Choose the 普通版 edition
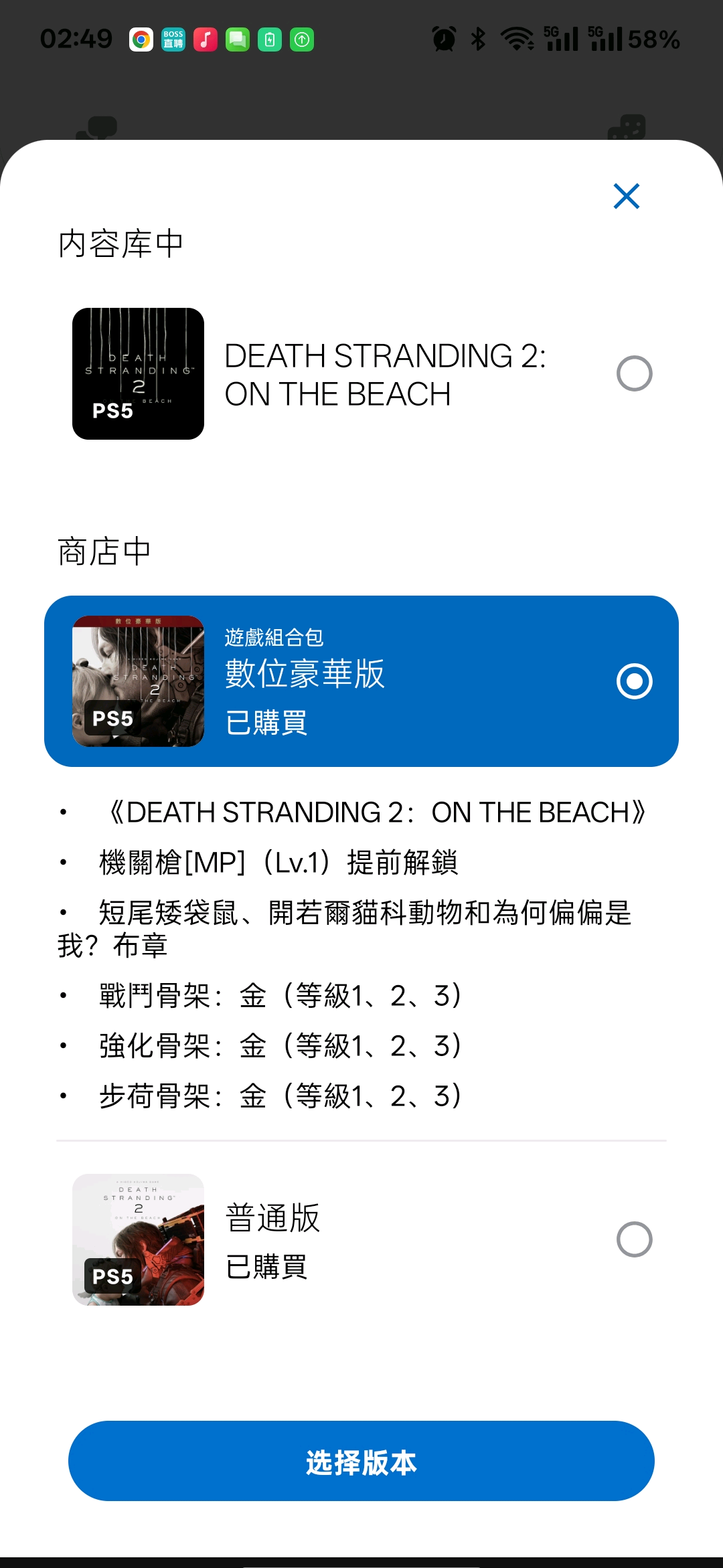The height and width of the screenshot is (1568, 723). point(634,1239)
